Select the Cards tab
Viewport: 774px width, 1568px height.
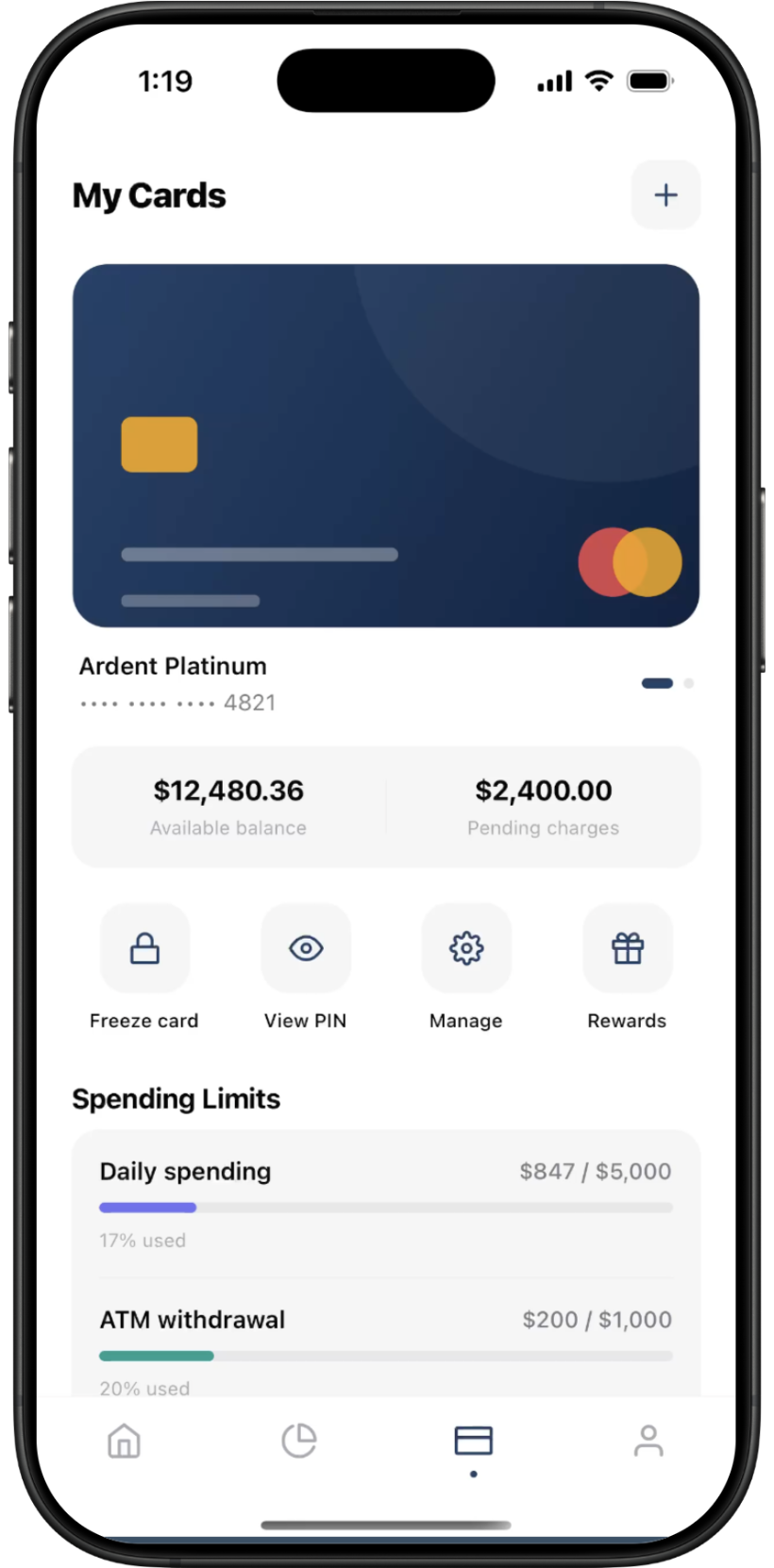pyautogui.click(x=473, y=1441)
